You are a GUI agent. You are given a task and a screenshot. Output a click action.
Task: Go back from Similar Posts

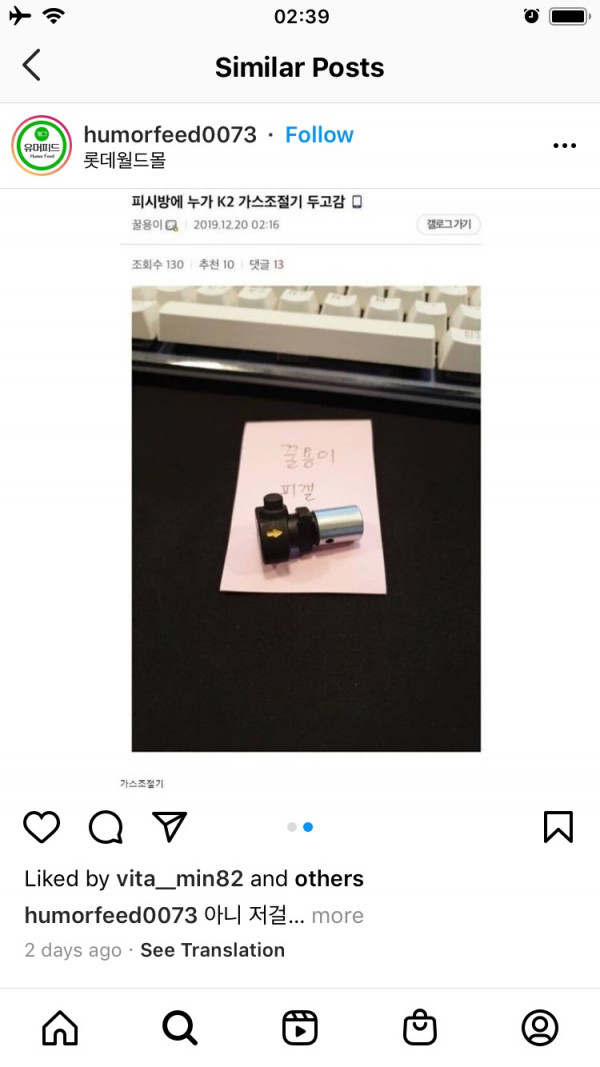32,66
